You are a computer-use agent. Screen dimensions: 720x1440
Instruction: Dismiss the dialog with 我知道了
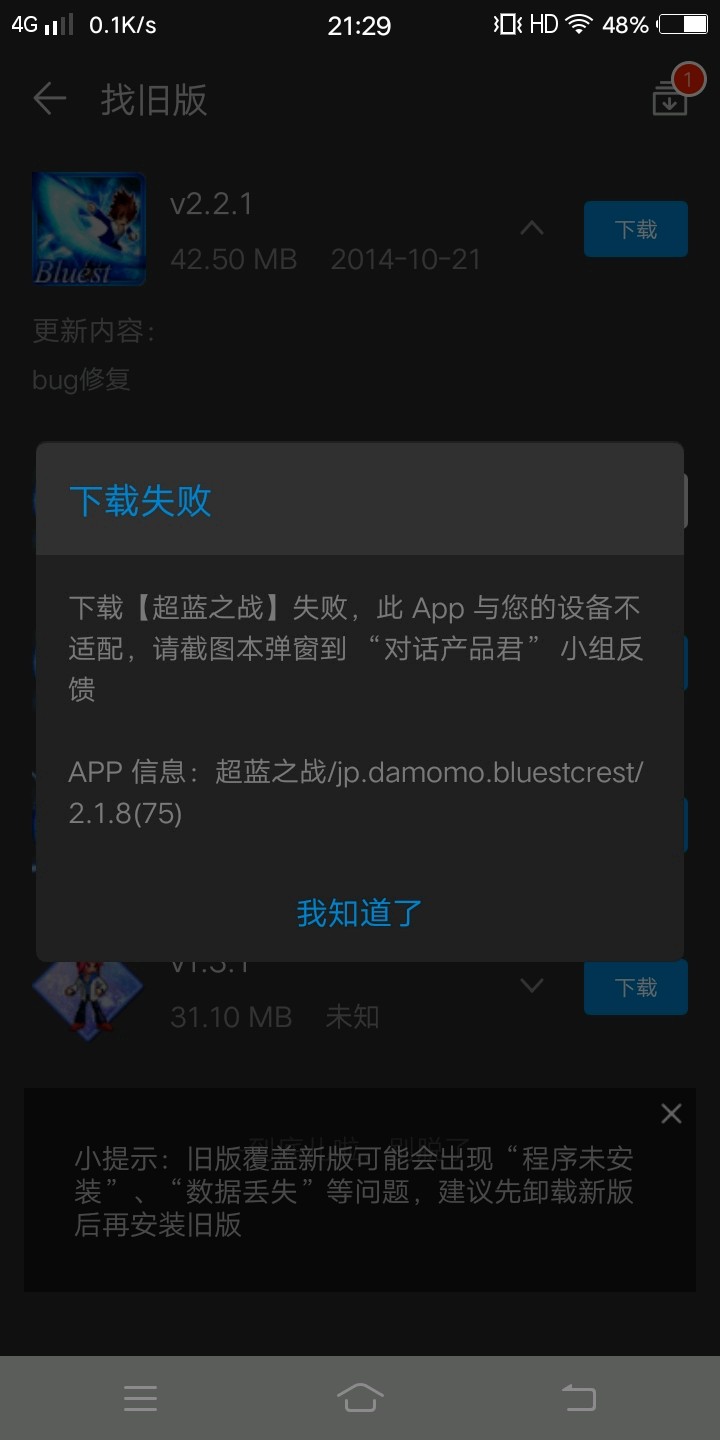(x=359, y=912)
